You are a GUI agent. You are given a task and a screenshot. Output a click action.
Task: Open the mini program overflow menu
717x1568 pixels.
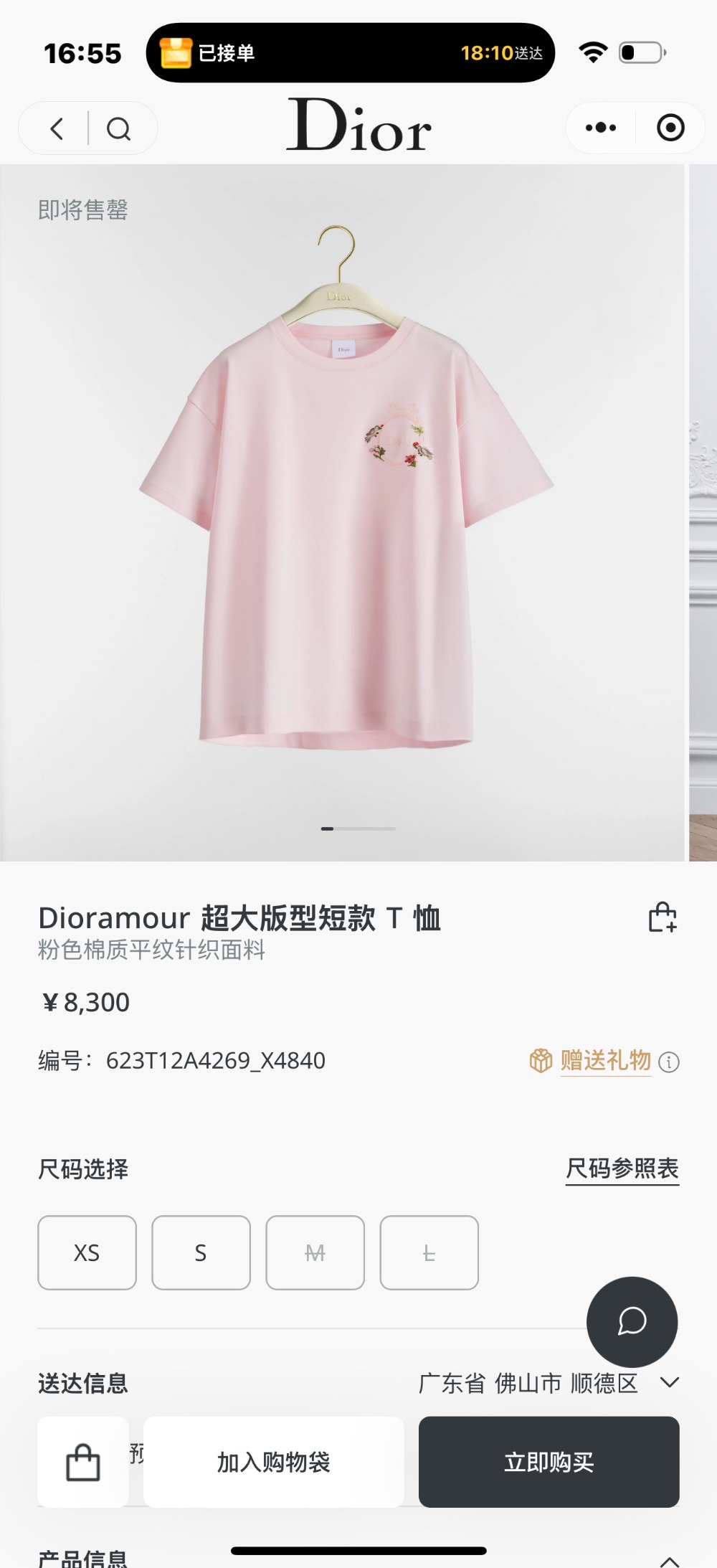[x=601, y=128]
